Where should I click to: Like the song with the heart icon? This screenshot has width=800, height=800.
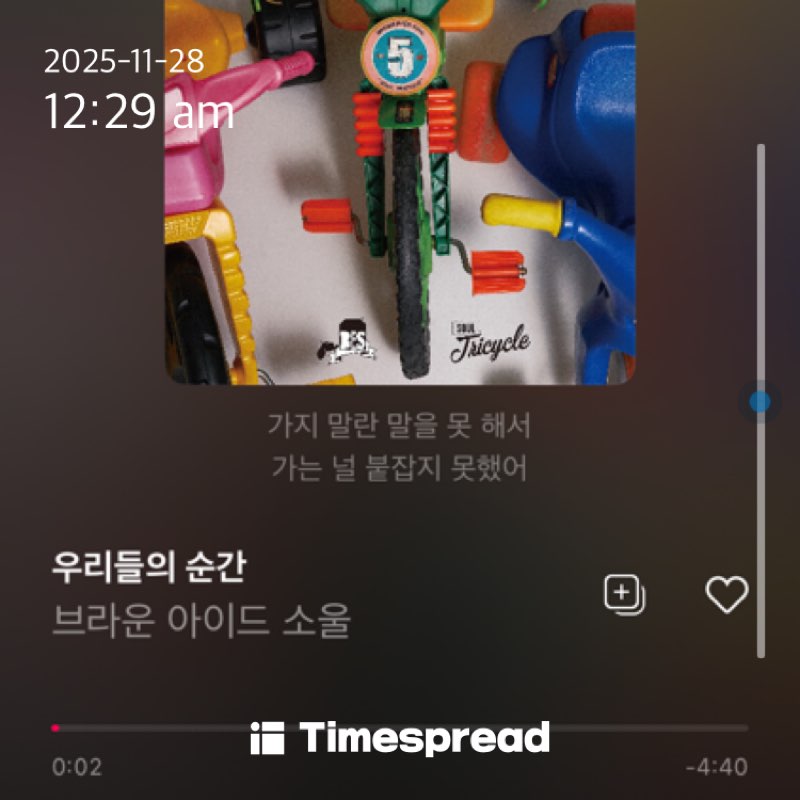click(726, 595)
